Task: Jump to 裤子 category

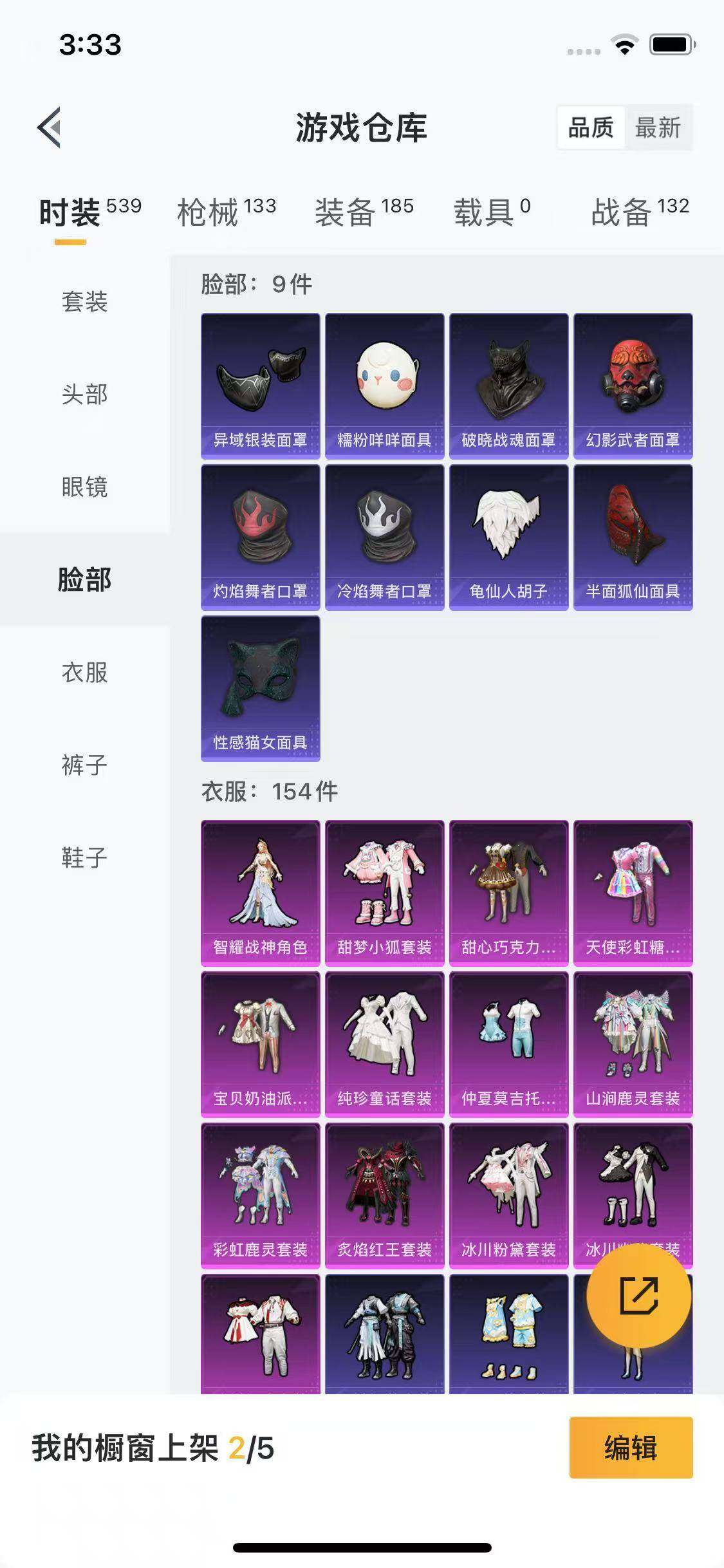Action: click(x=85, y=765)
